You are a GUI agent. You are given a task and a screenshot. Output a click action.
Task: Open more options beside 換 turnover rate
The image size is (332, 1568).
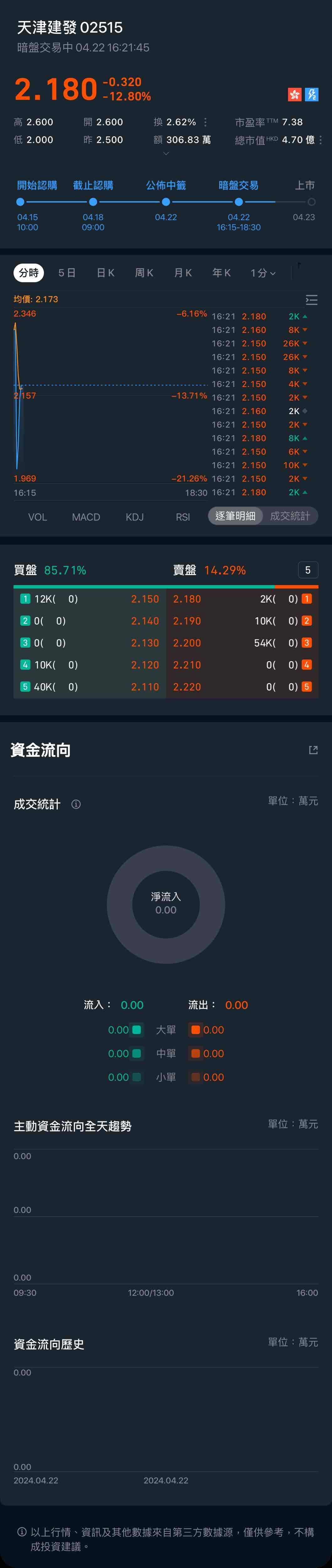pyautogui.click(x=206, y=122)
